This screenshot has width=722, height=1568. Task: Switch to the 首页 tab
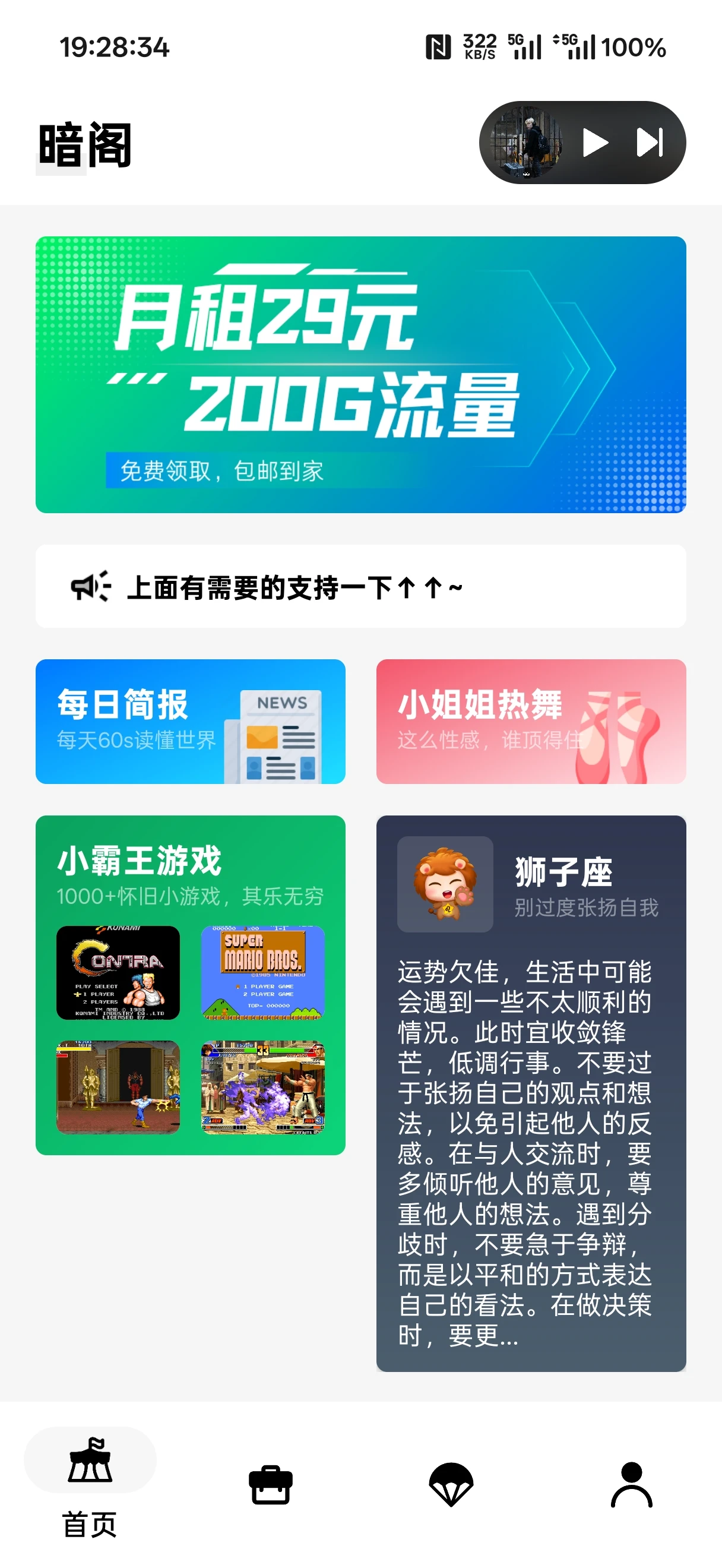point(90,1485)
